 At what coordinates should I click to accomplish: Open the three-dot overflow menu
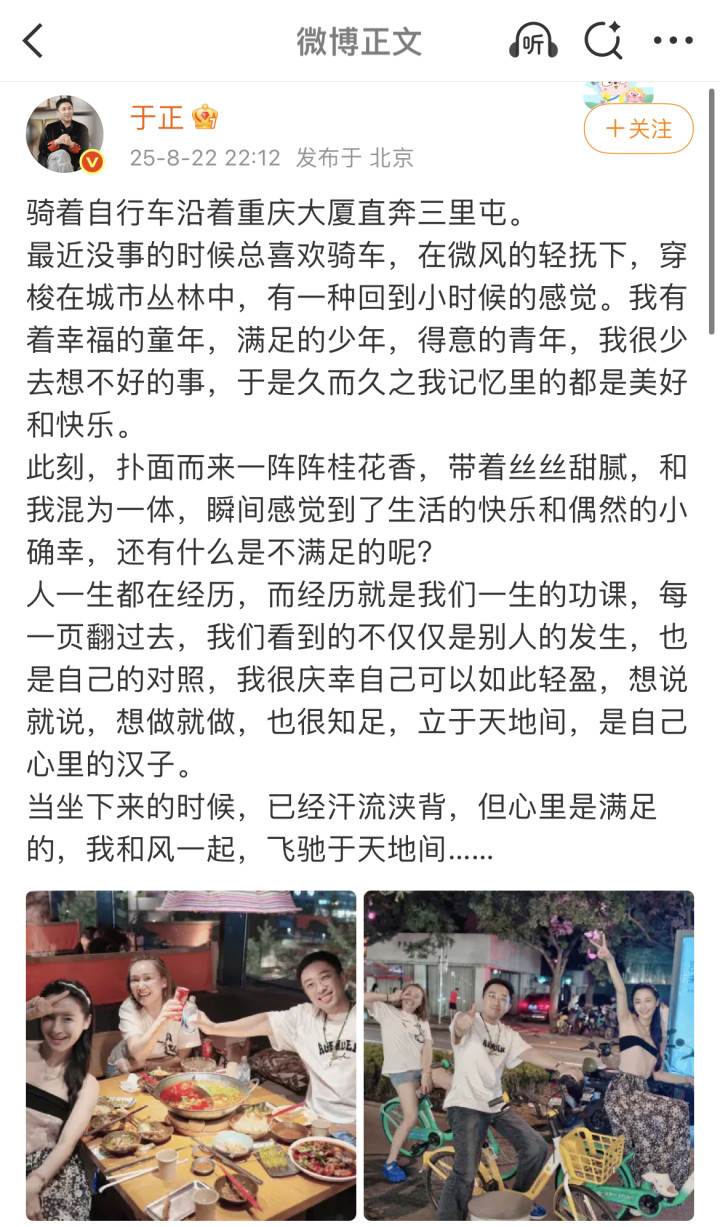(673, 41)
